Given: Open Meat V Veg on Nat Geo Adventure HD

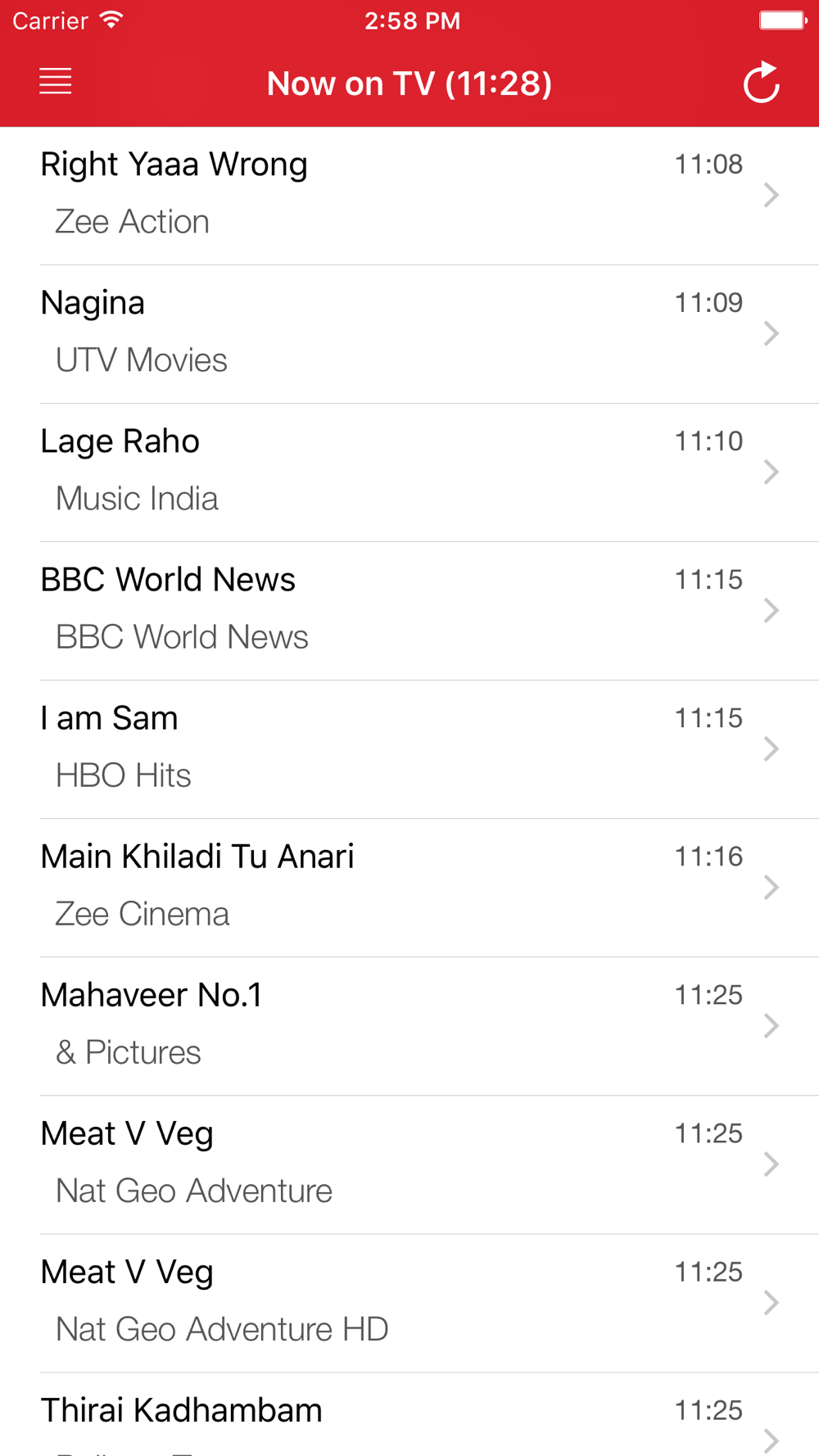Looking at the screenshot, I should (x=409, y=1303).
